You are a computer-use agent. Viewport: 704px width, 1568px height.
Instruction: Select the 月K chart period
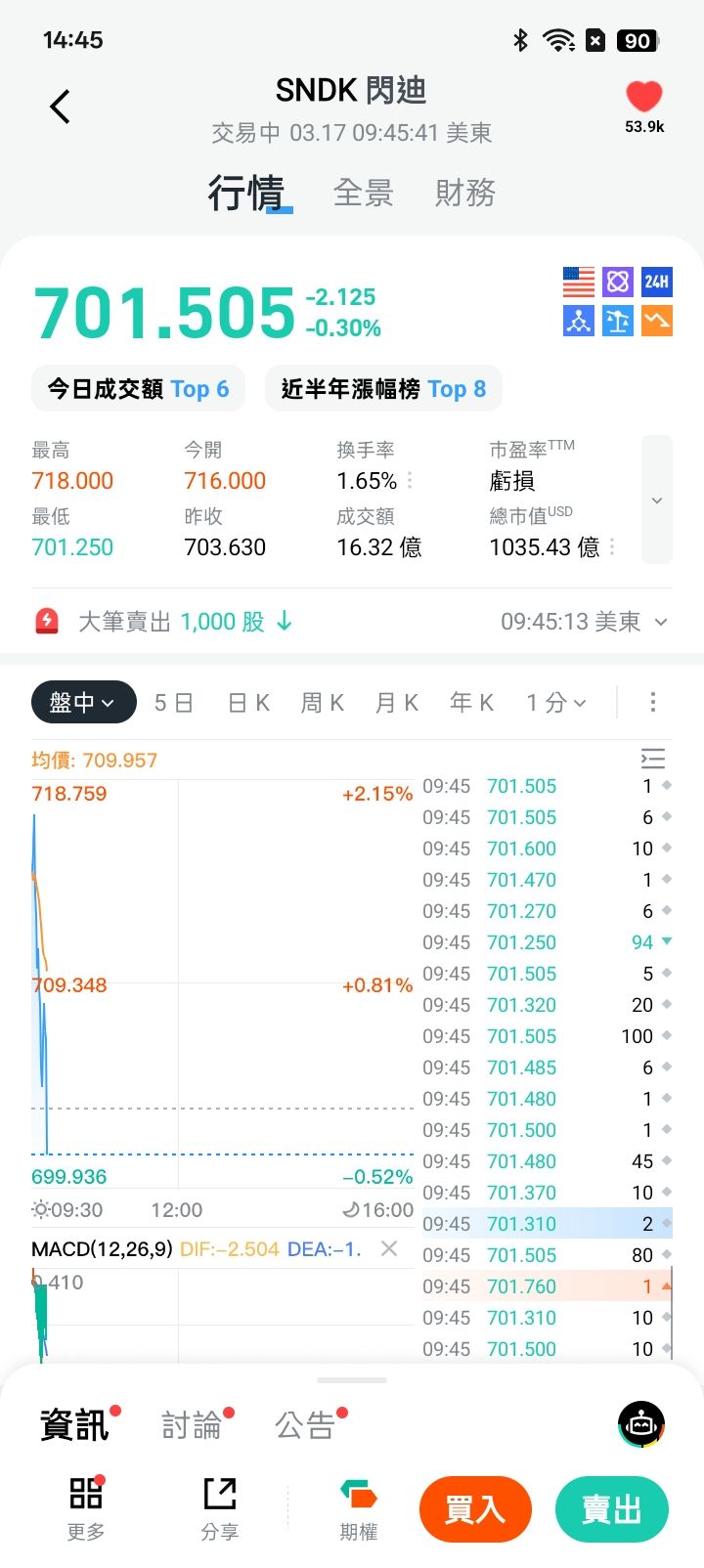[397, 702]
